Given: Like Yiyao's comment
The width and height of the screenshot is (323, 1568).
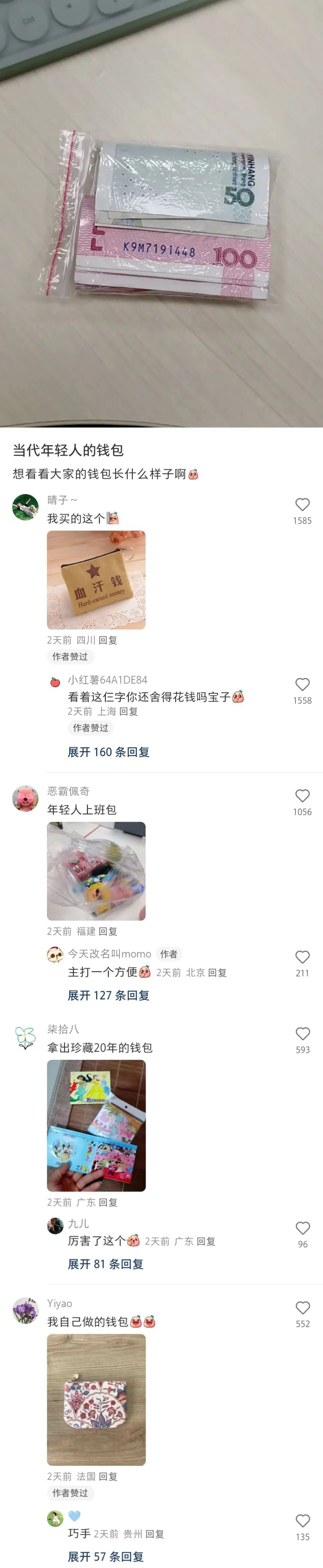Looking at the screenshot, I should pyautogui.click(x=302, y=1307).
